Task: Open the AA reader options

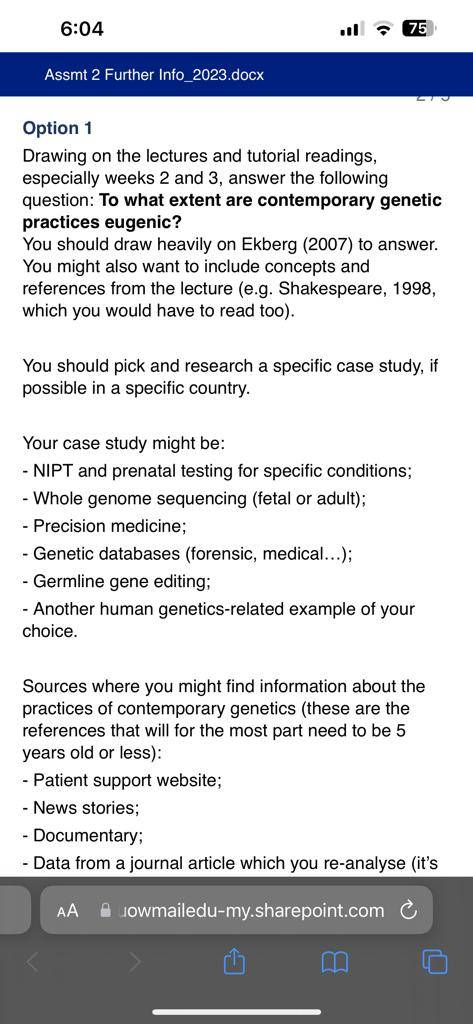Action: 67,910
